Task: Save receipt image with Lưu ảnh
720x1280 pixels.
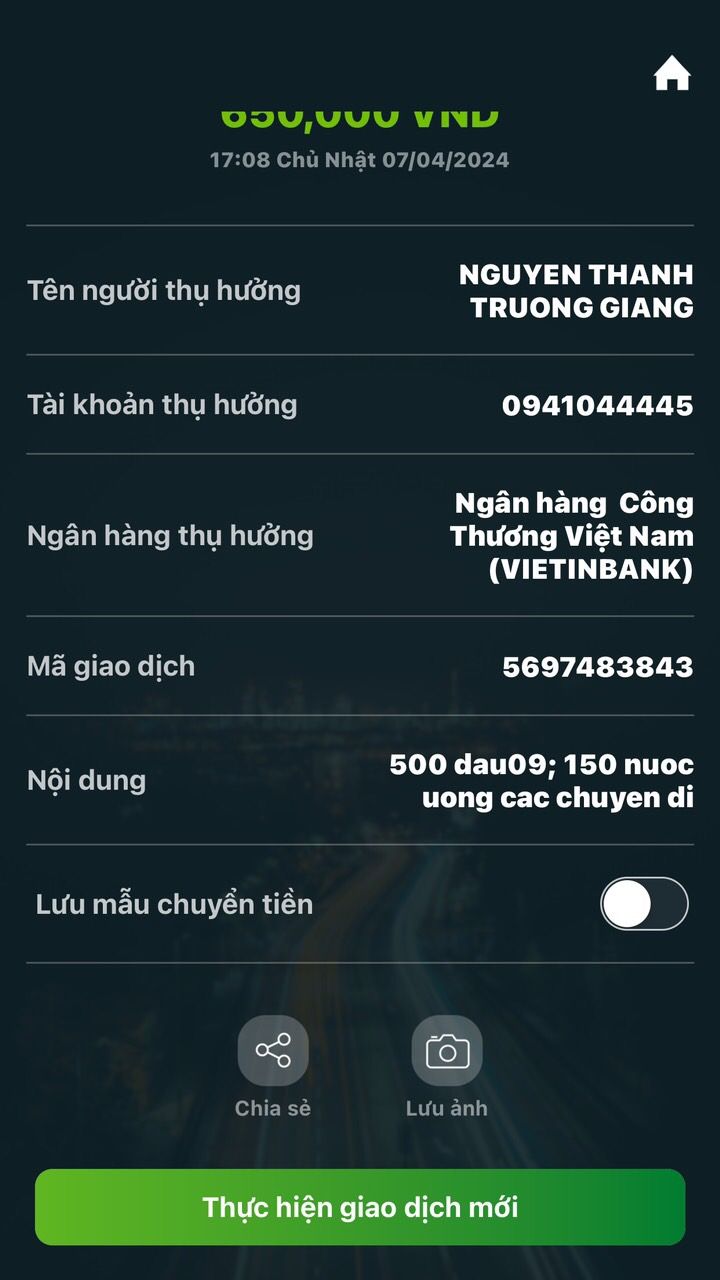Action: click(x=447, y=1051)
